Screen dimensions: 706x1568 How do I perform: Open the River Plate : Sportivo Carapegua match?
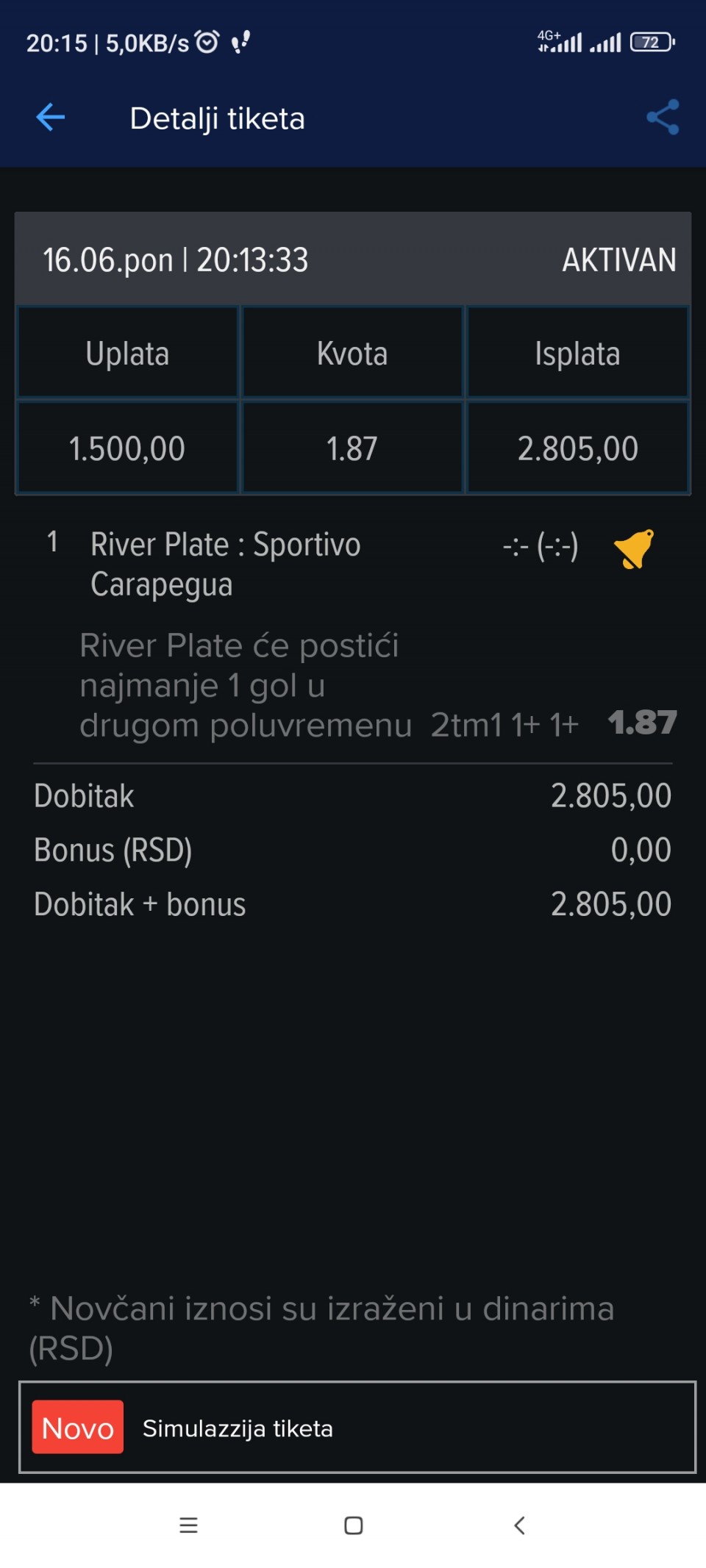[x=225, y=565]
